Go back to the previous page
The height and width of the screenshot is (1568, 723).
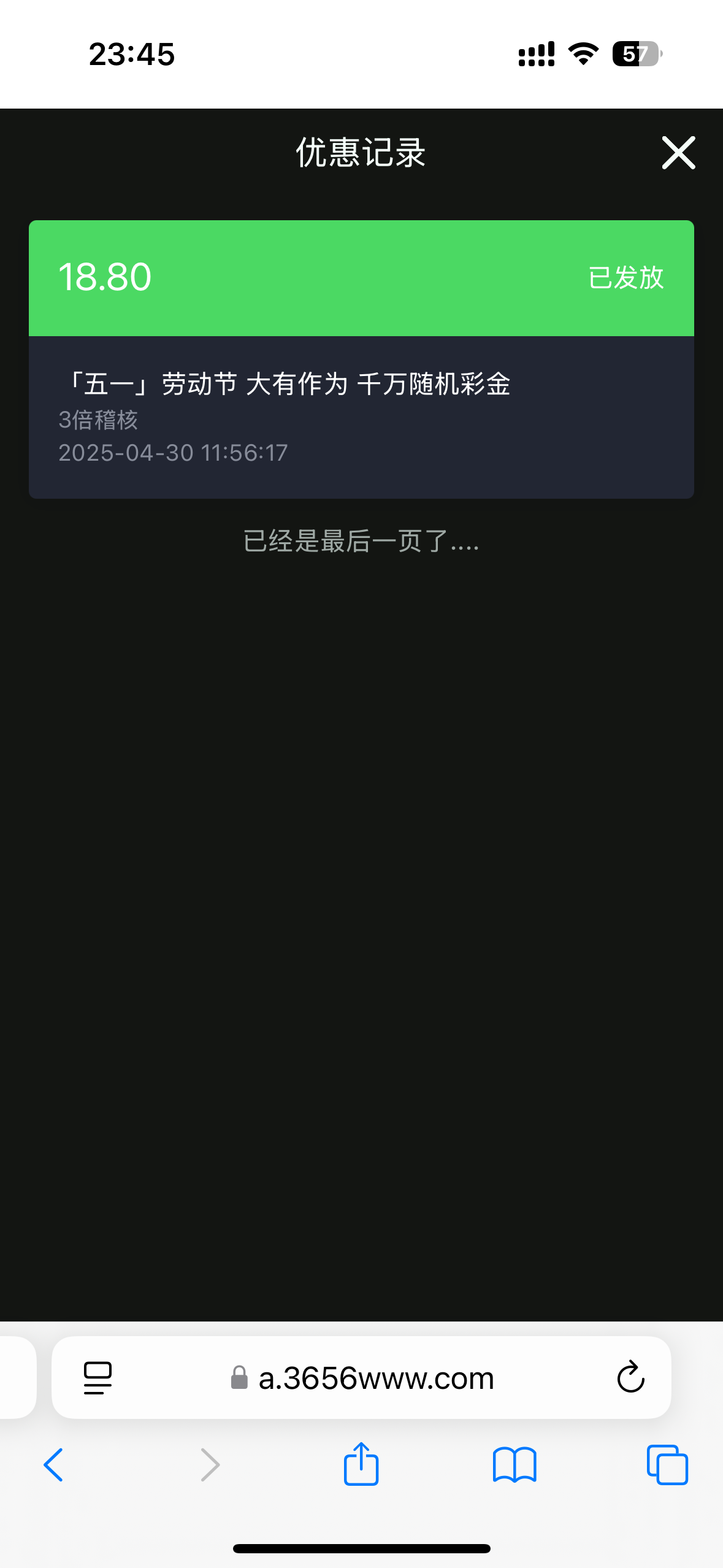pyautogui.click(x=54, y=1465)
